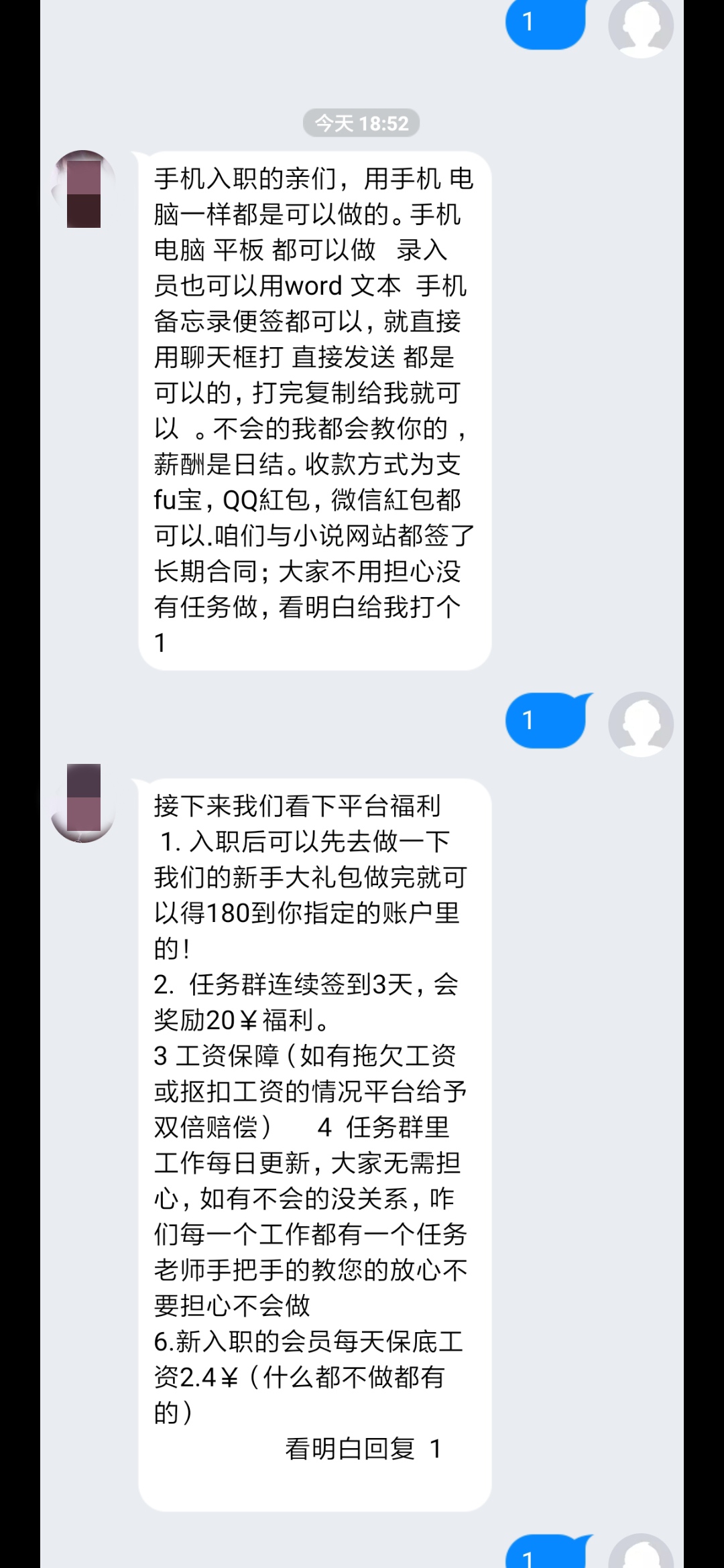Open your own avatar at the bottom of the chat

click(640, 1555)
